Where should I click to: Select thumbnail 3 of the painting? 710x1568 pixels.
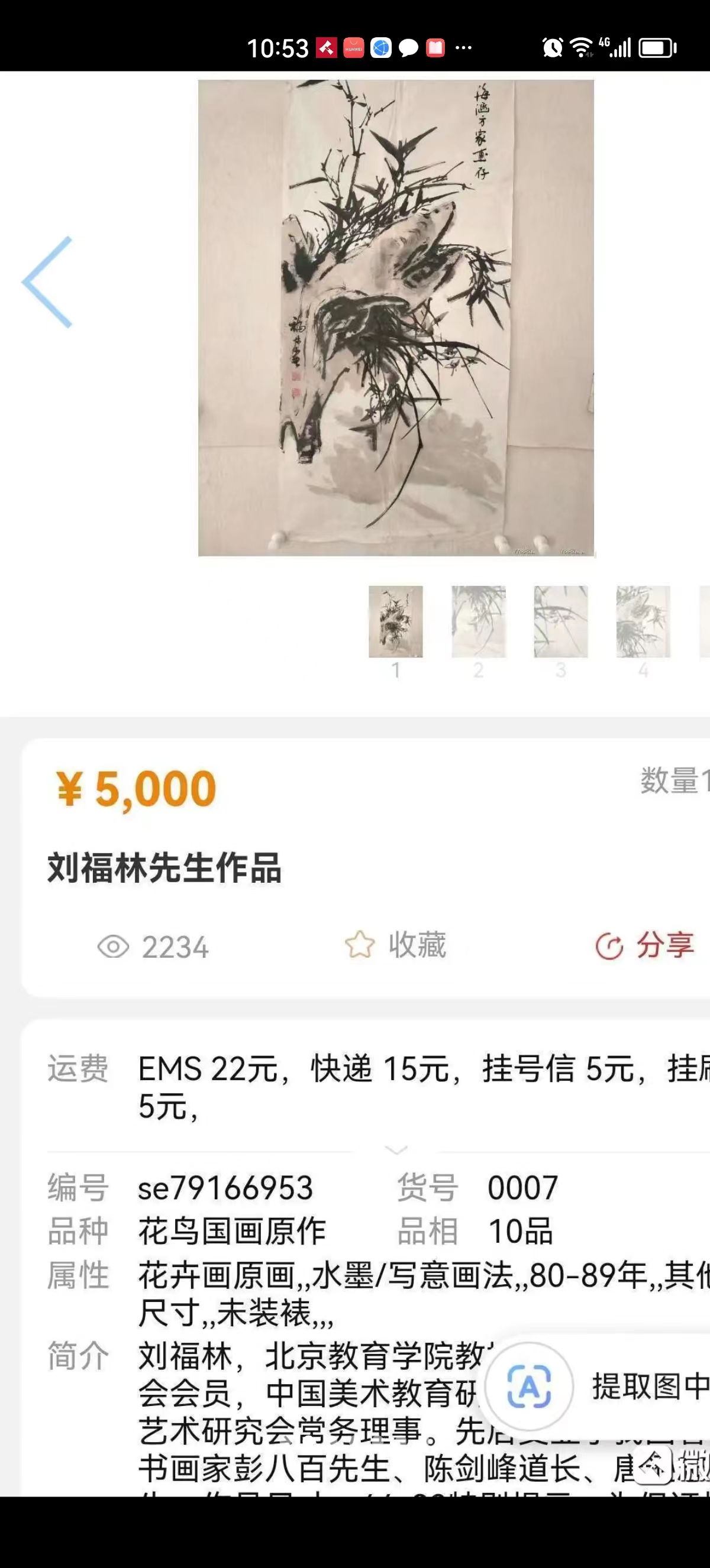pos(561,621)
